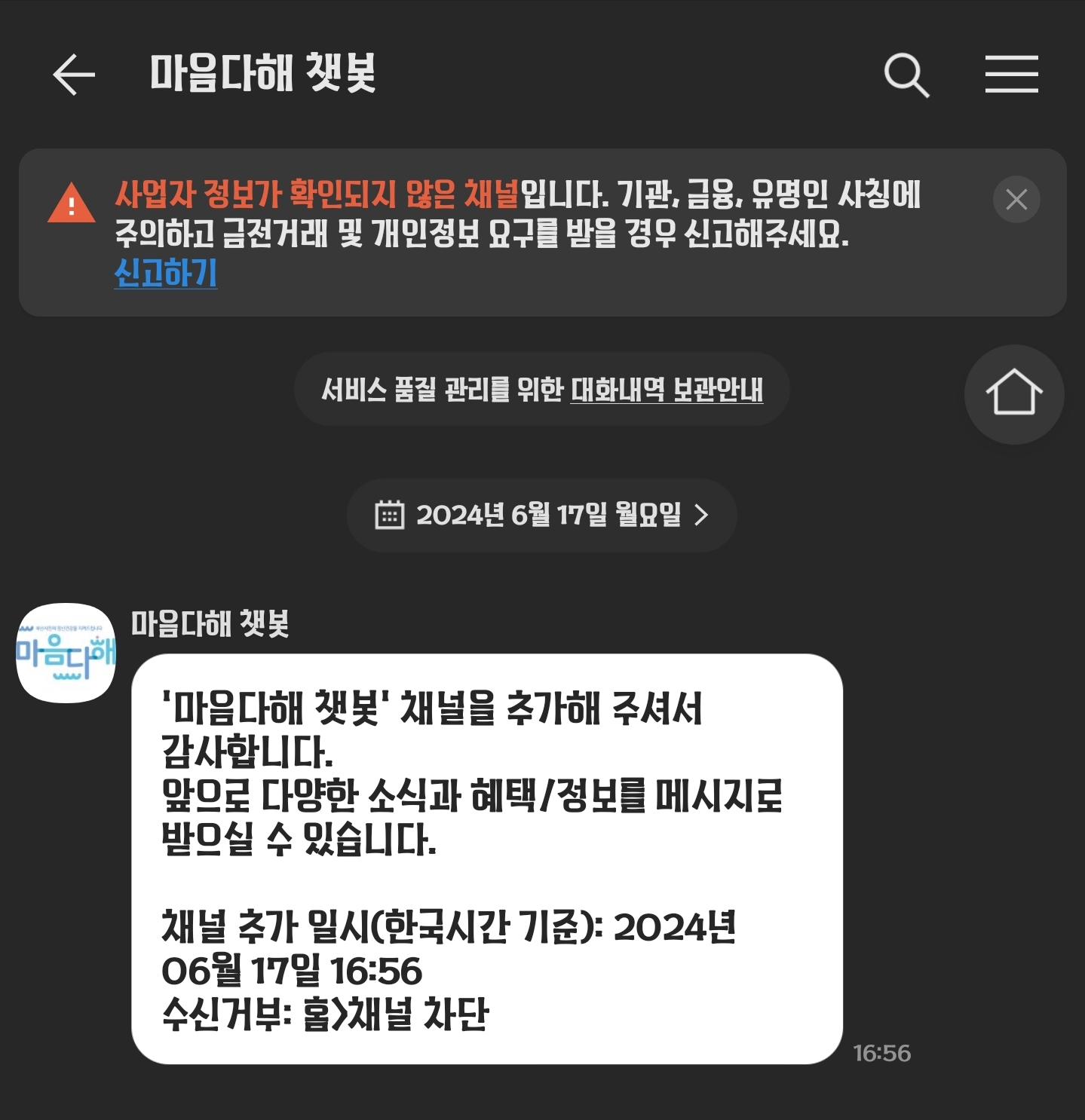
Task: Search within this chat
Action: point(906,75)
